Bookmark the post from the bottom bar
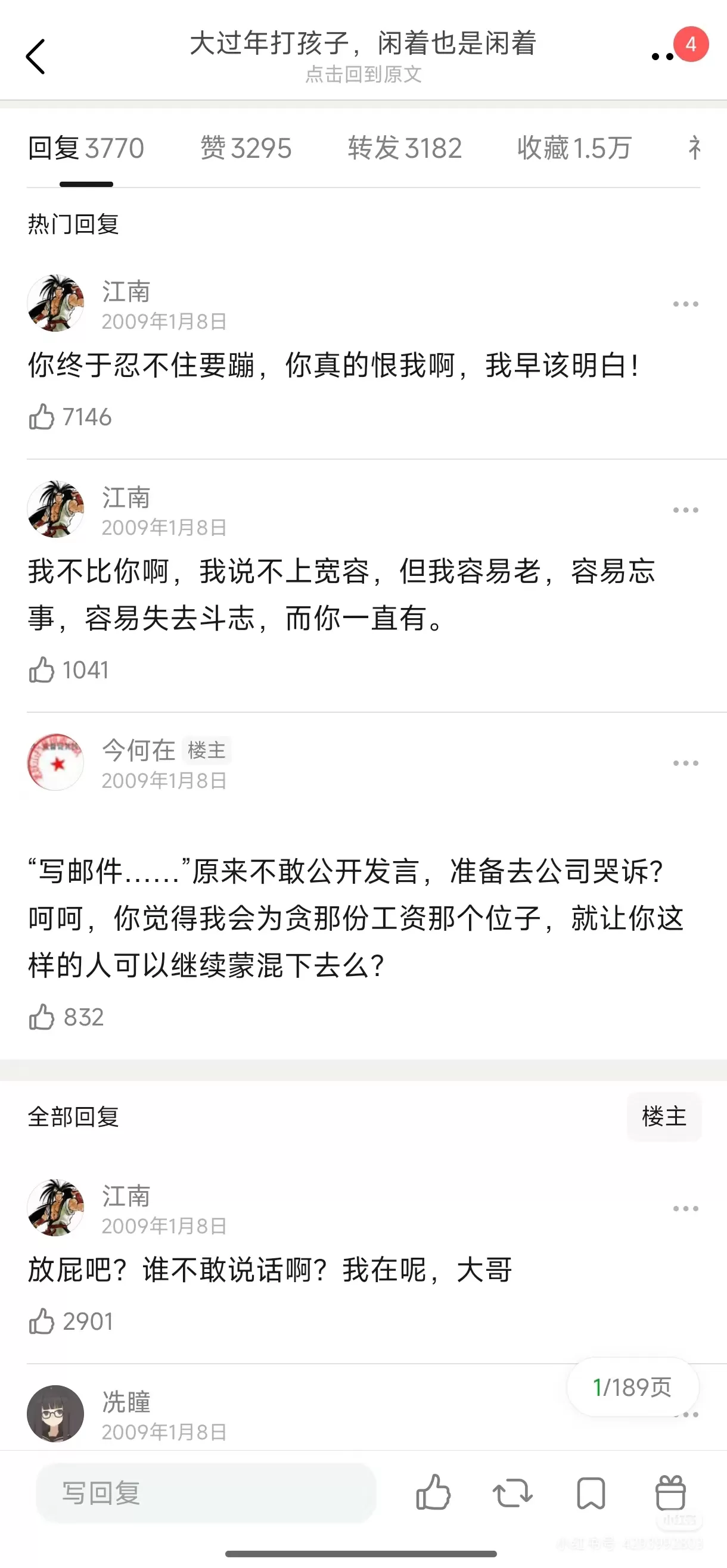 tap(591, 1493)
